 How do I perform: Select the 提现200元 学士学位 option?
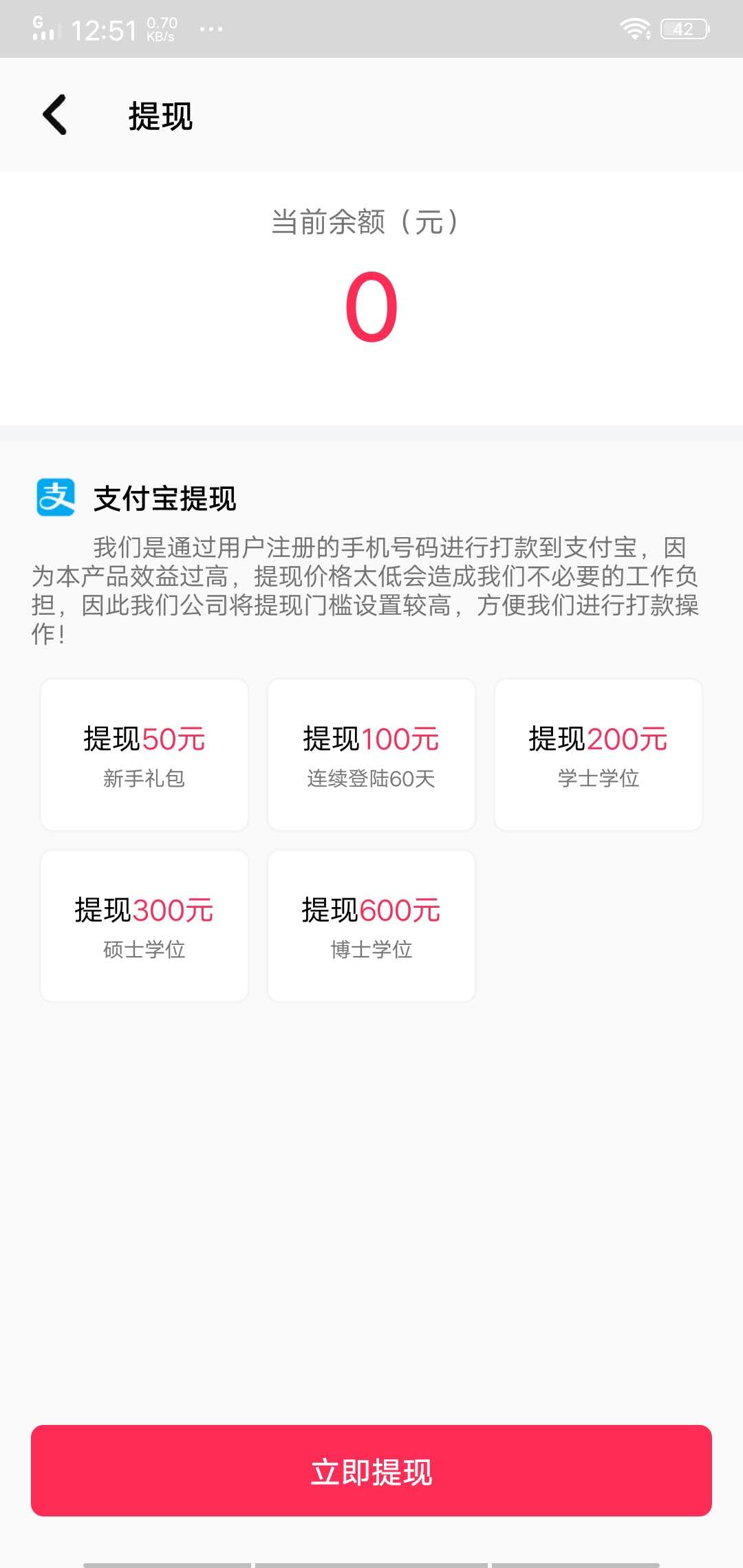598,754
